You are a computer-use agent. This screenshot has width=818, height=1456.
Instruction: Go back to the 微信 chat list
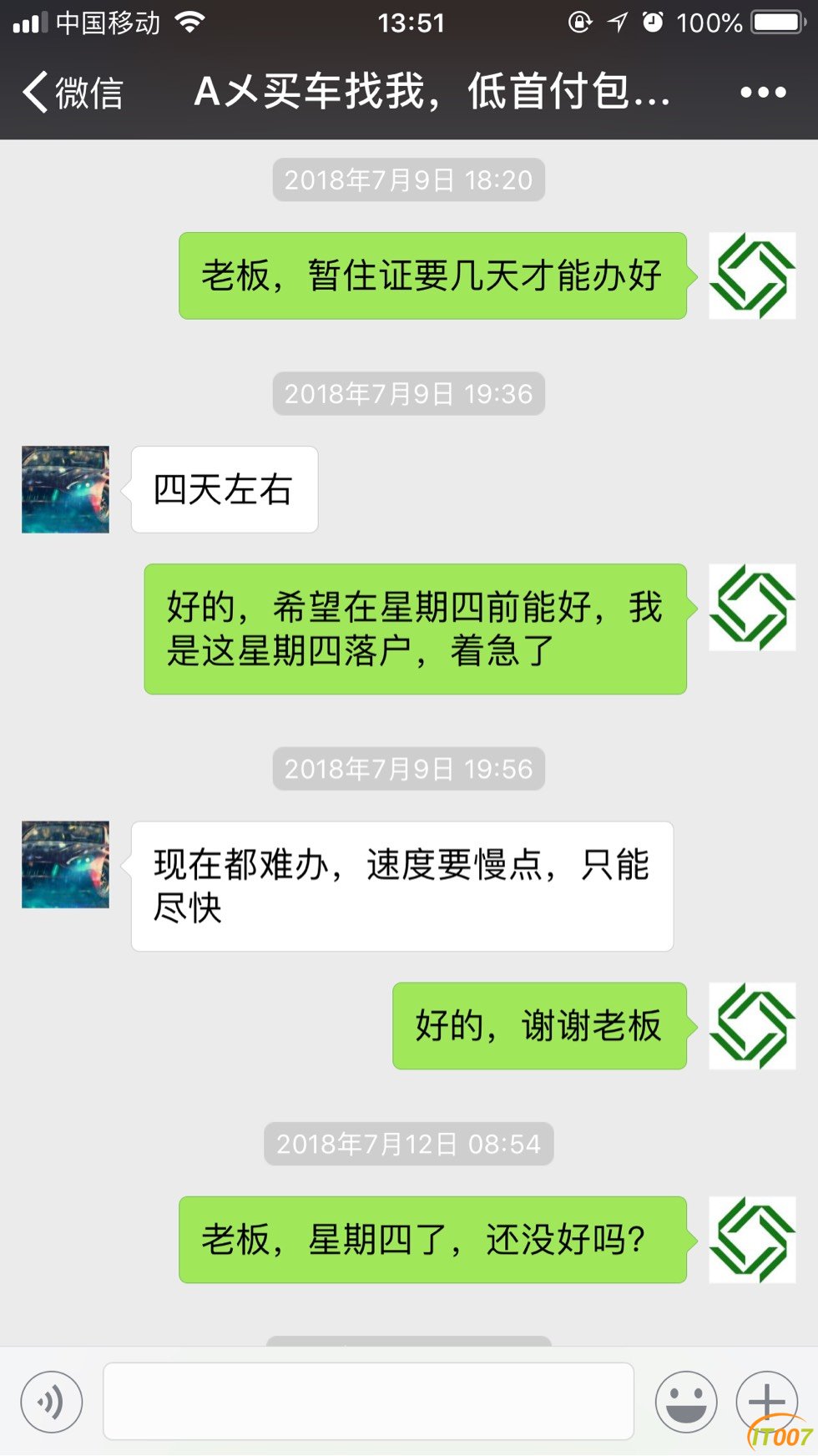click(x=72, y=92)
